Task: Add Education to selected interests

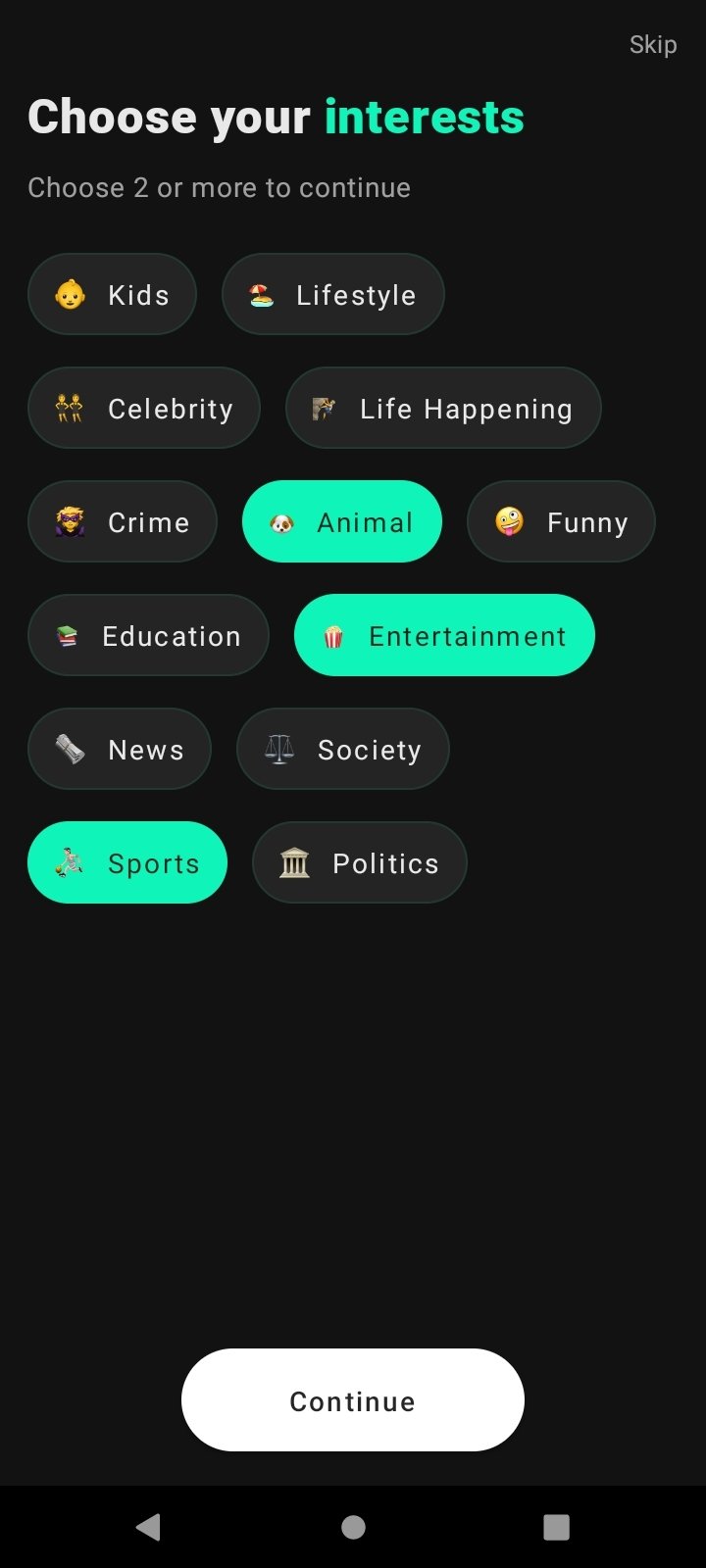Action: coord(148,635)
